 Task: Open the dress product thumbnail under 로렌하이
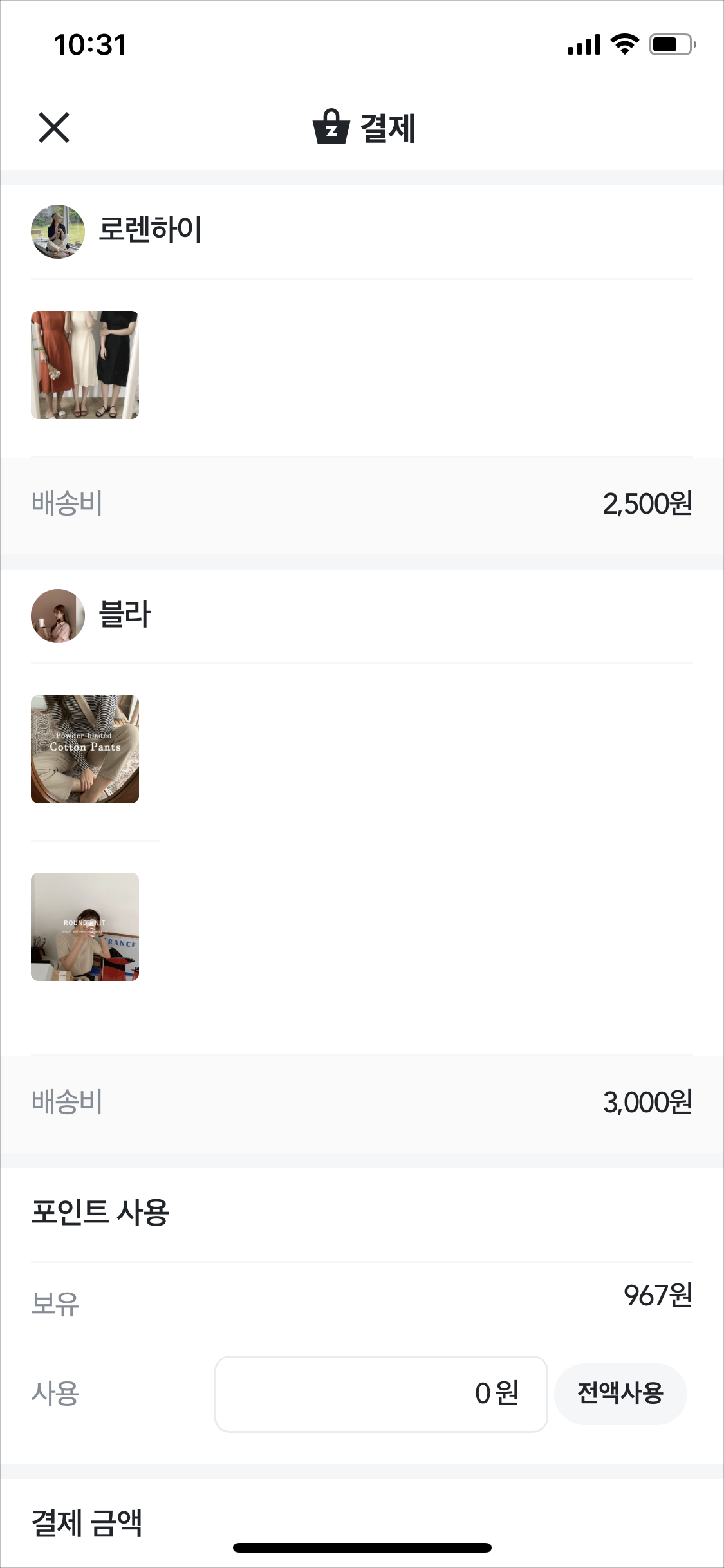tap(84, 364)
